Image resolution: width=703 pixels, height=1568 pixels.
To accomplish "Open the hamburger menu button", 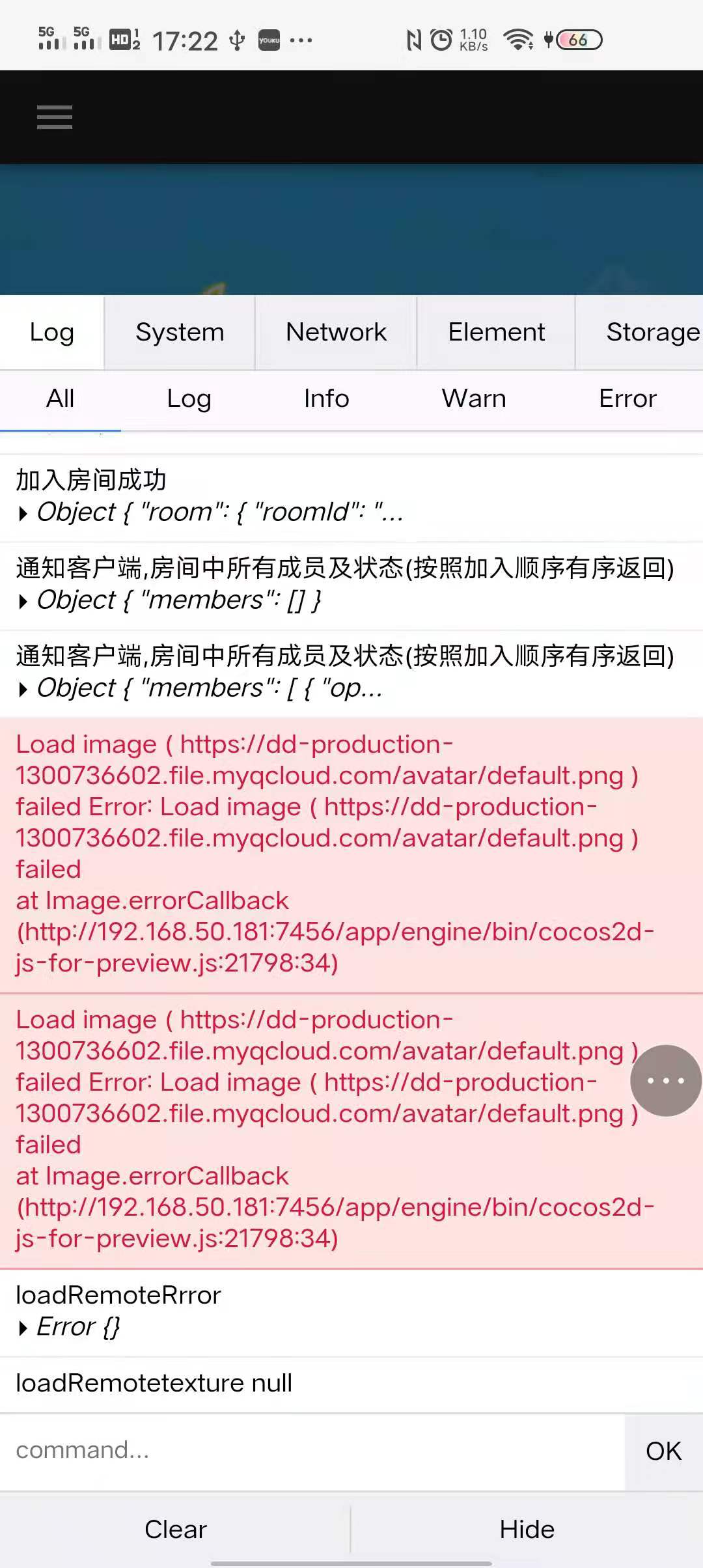I will (55, 117).
